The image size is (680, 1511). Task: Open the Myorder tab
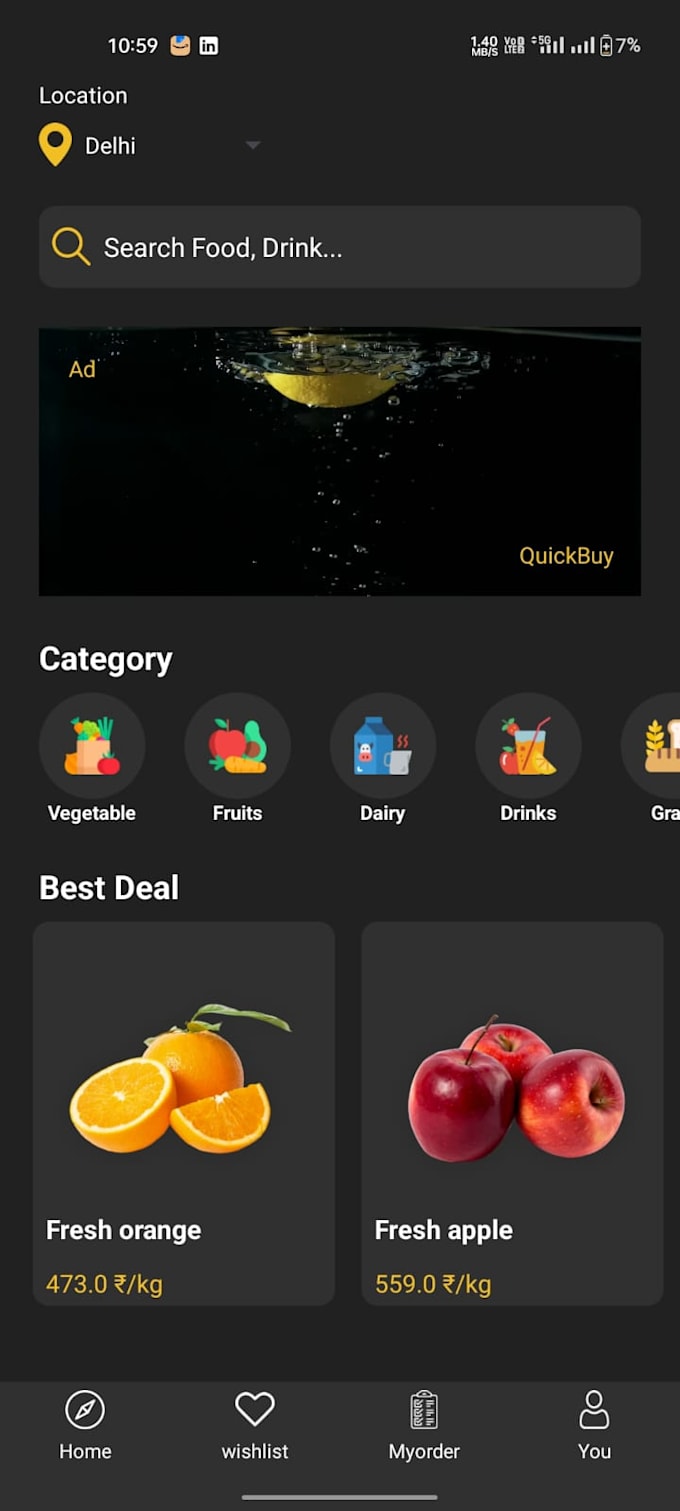(424, 1426)
